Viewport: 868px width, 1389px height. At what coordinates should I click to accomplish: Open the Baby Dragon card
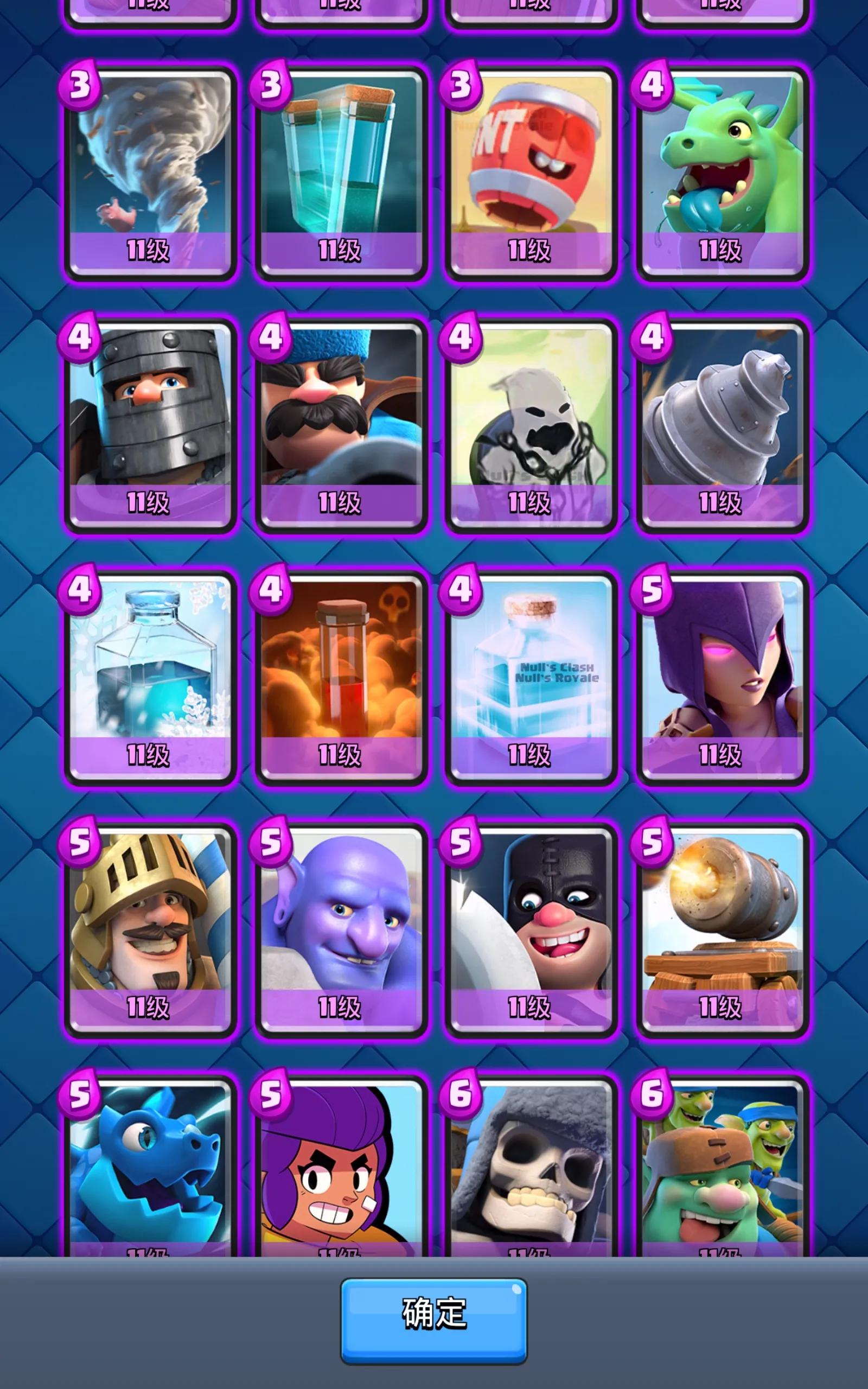tap(722, 172)
